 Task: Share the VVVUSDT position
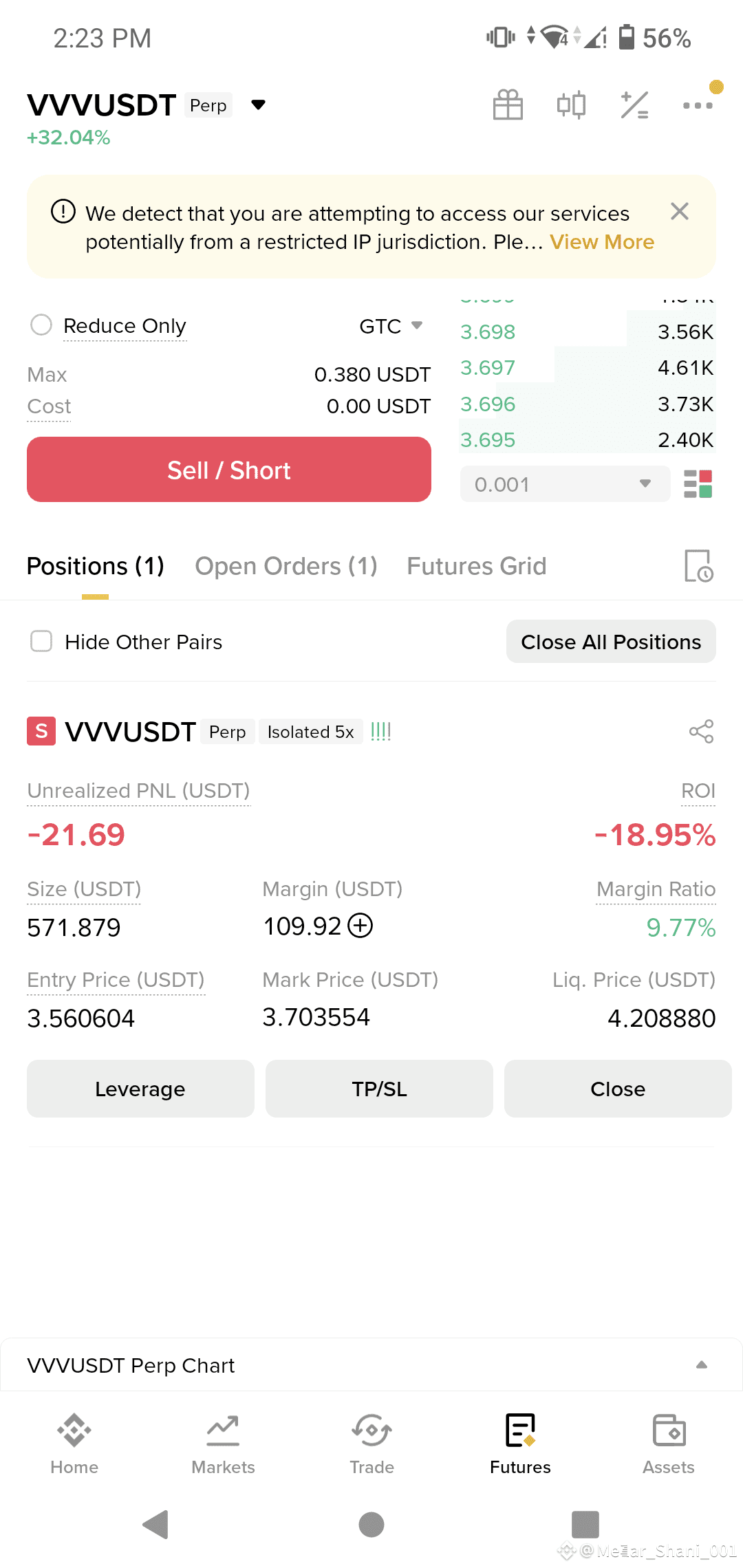[700, 731]
